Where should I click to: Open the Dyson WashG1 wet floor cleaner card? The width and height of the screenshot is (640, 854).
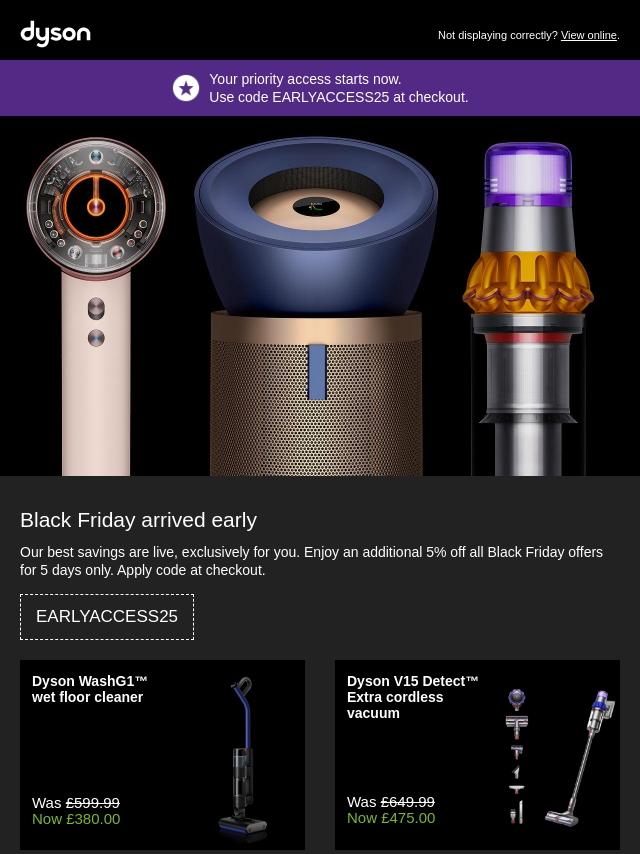click(162, 754)
